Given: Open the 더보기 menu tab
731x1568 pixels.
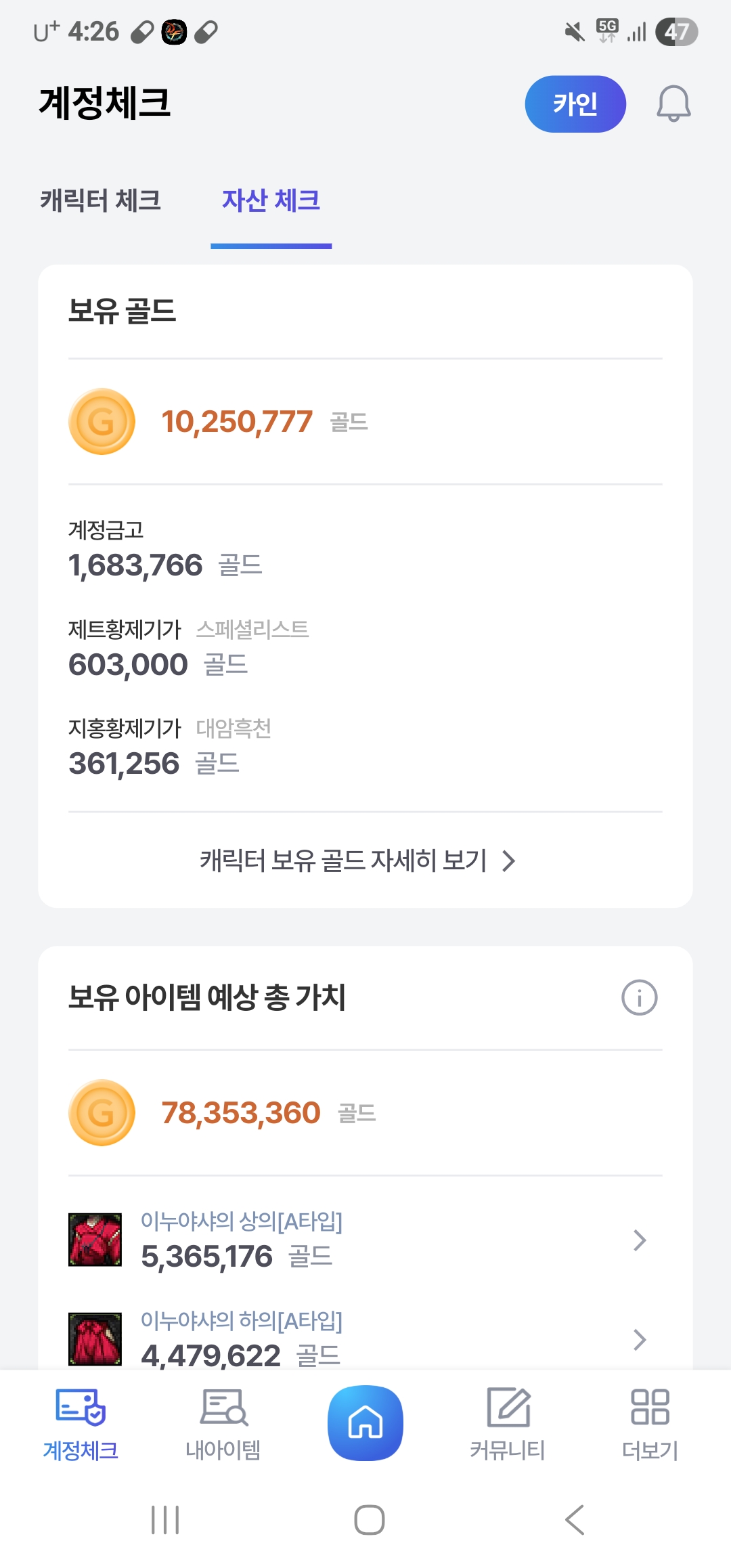Looking at the screenshot, I should pyautogui.click(x=650, y=1424).
